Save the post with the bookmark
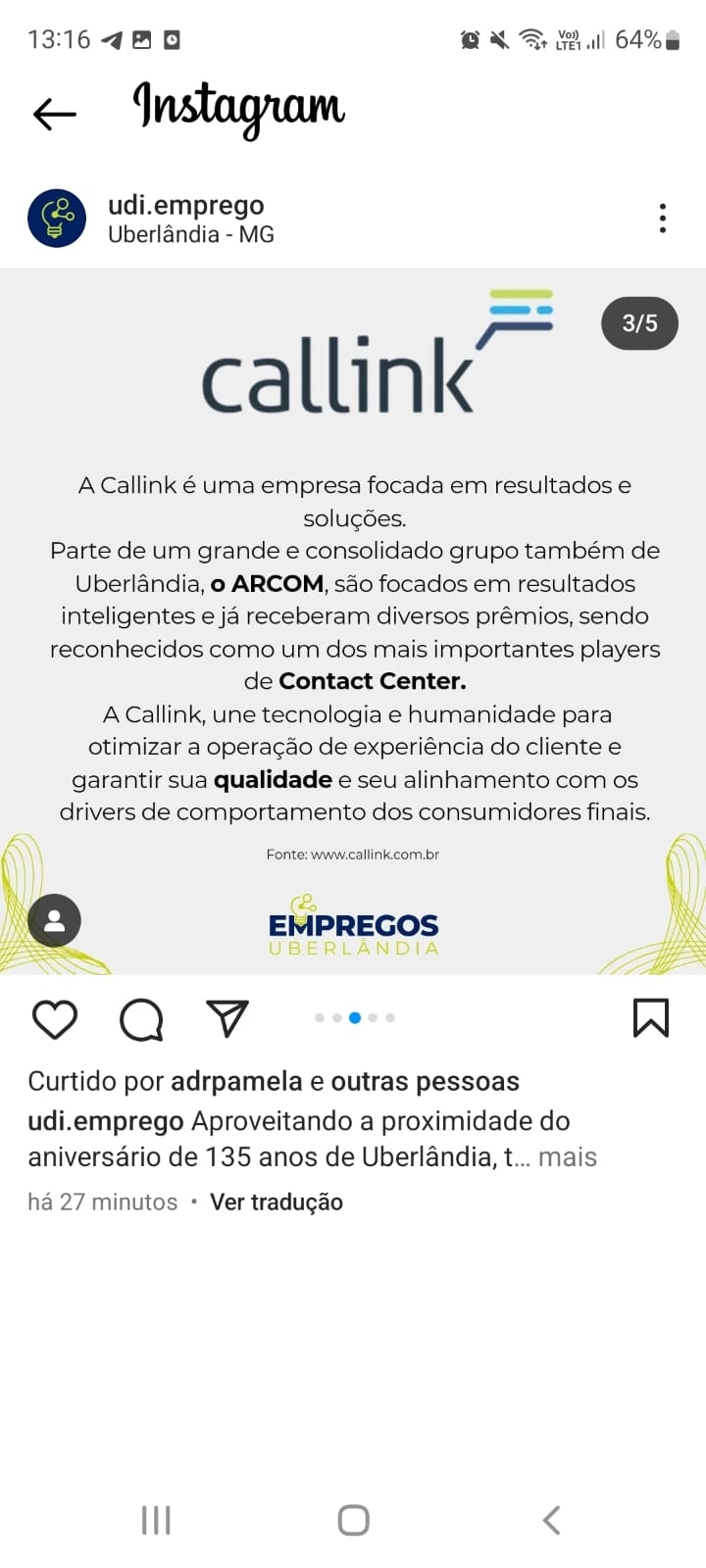The image size is (706, 1568). coord(651,1018)
